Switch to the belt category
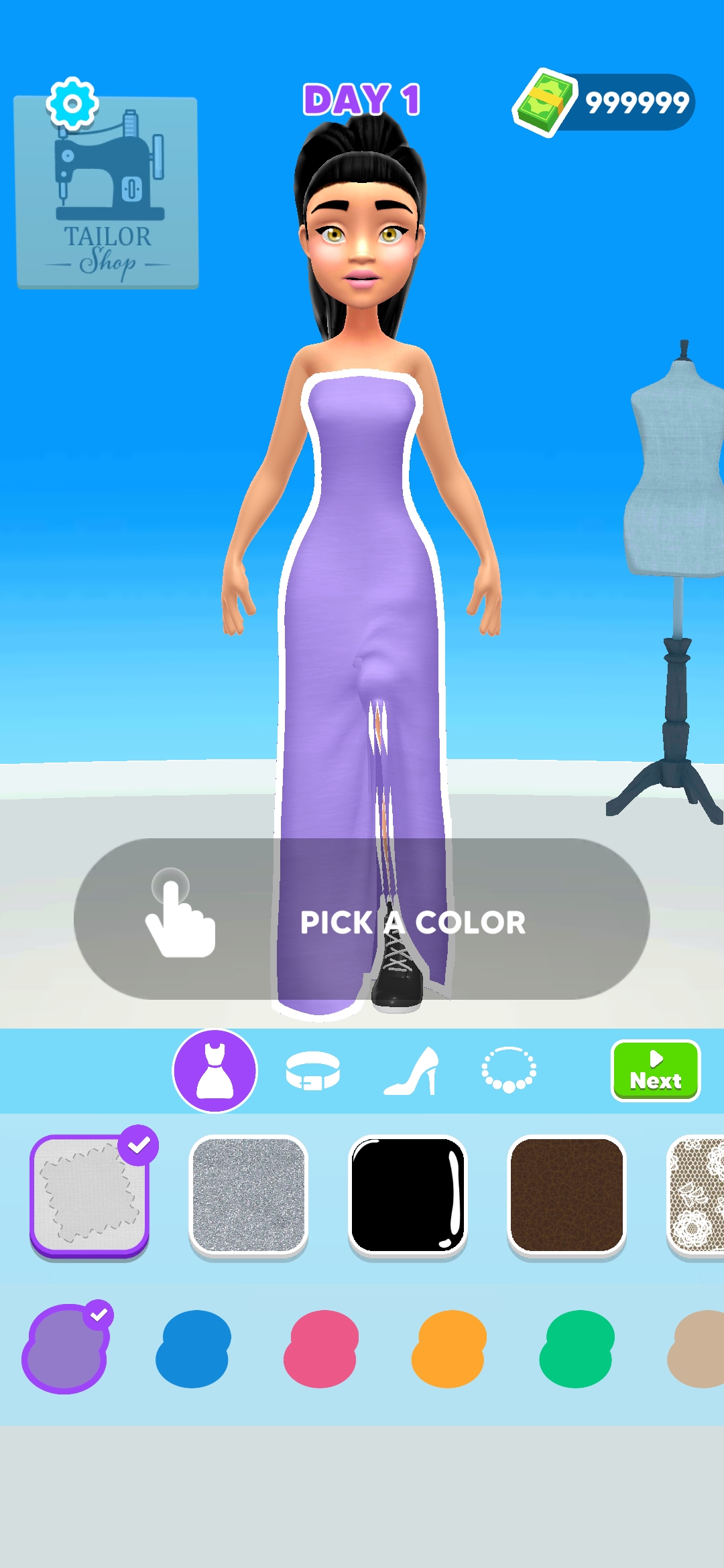Screen dimensions: 724x1568 pos(312,1071)
